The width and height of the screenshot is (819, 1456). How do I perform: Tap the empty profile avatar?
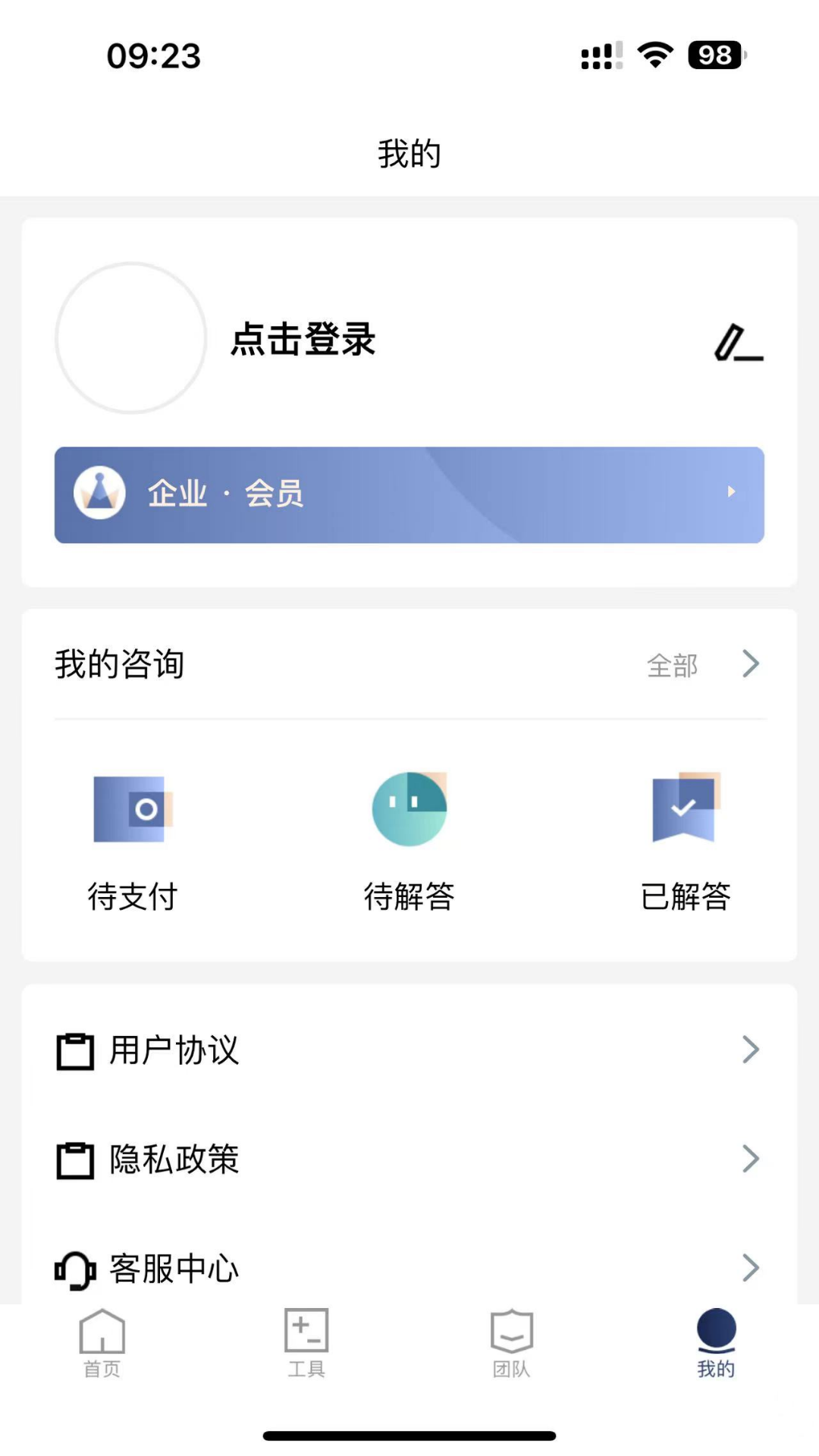pos(131,338)
